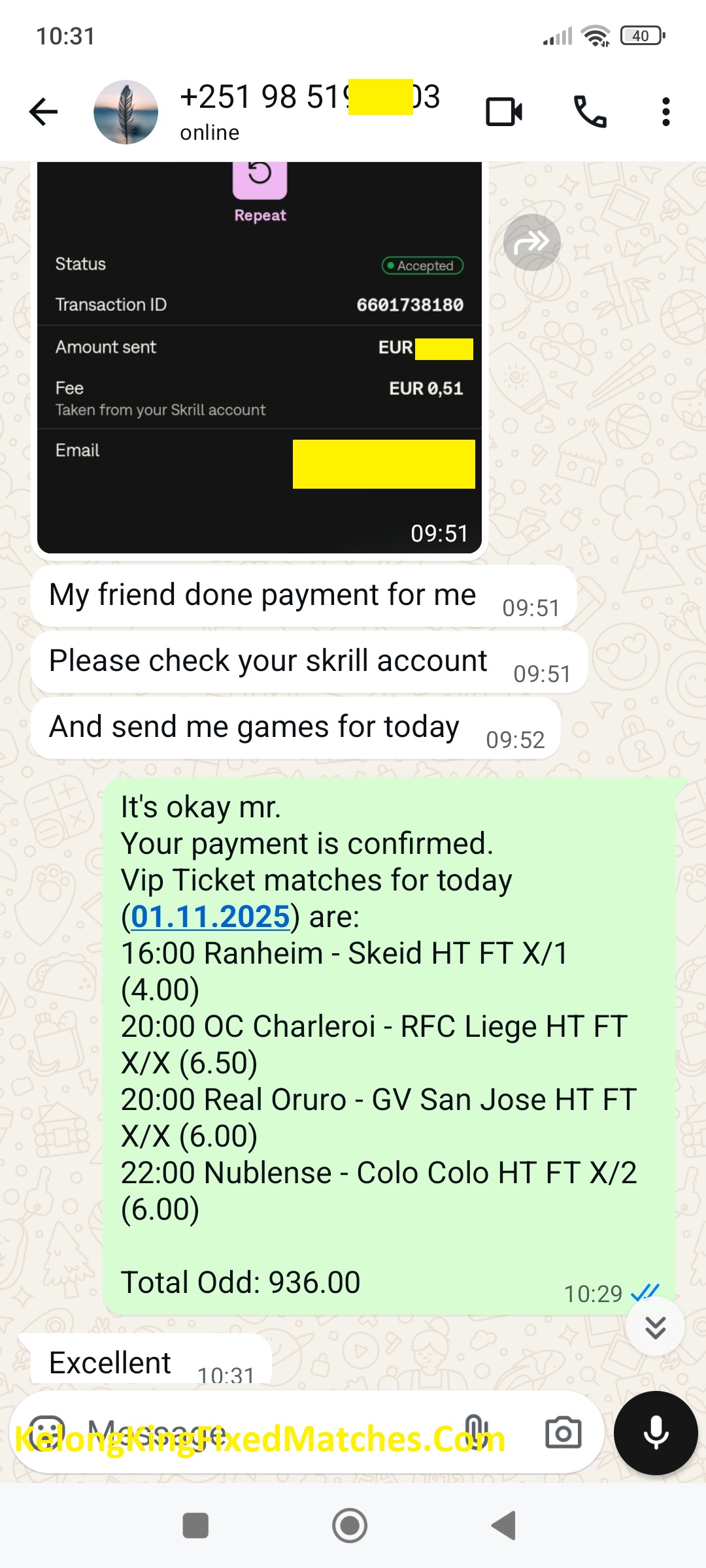The height and width of the screenshot is (1568, 706).
Task: Open the overflow menu
Action: tap(665, 112)
